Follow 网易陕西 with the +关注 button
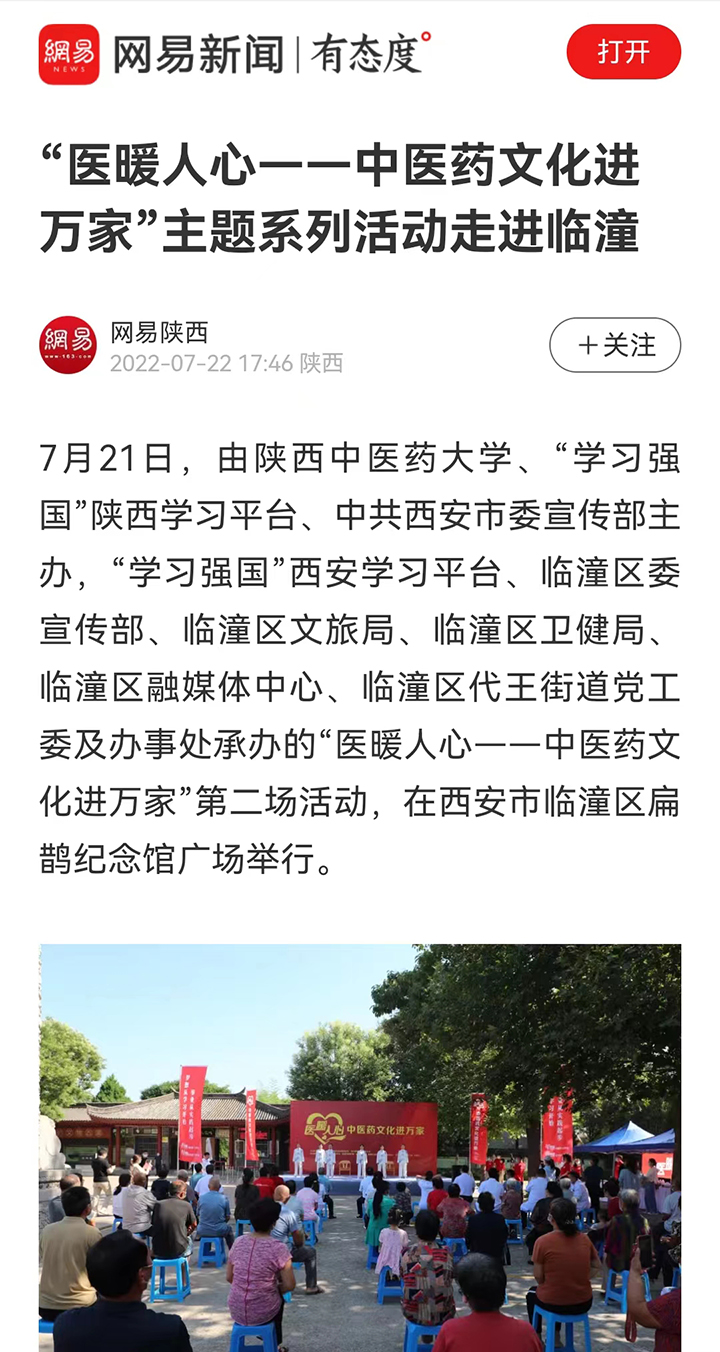 click(x=615, y=345)
